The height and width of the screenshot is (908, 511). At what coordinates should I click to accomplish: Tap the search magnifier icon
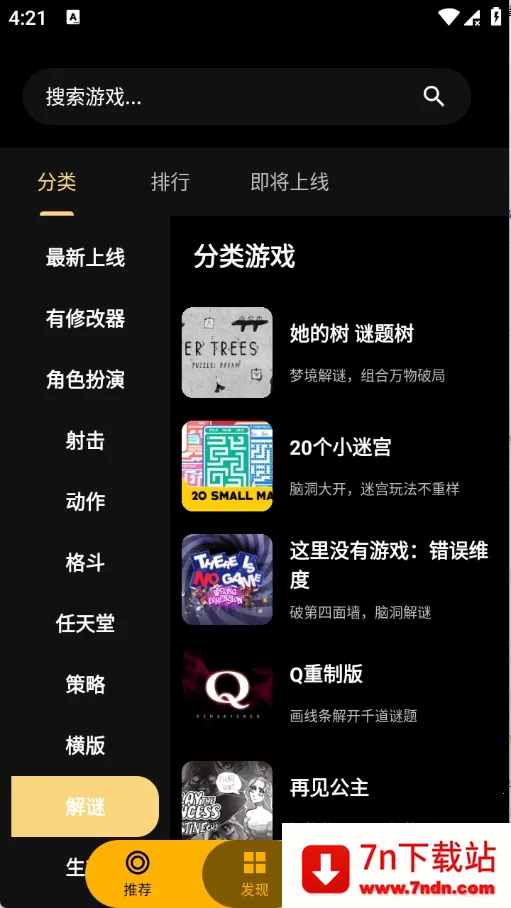click(x=433, y=96)
